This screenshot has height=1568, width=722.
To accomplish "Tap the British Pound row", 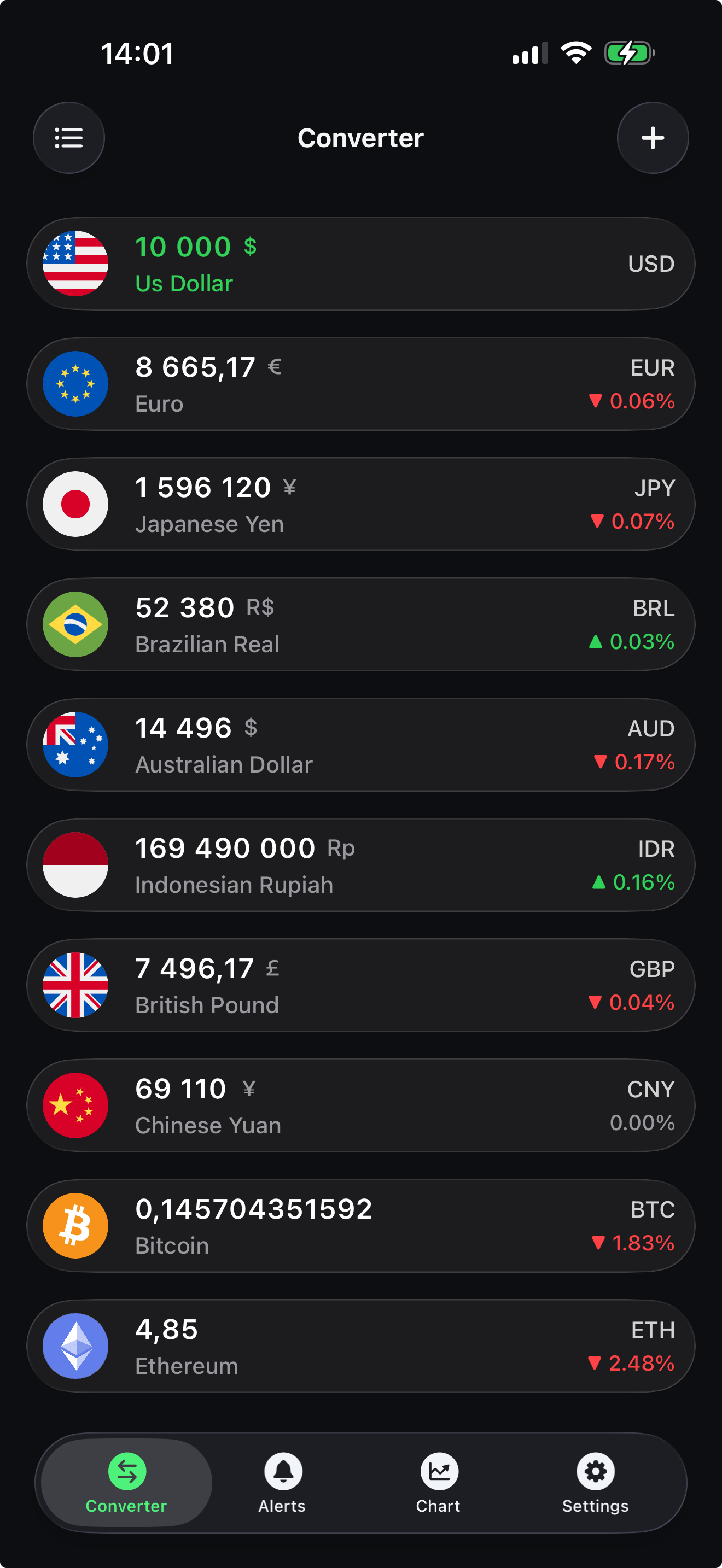I will (x=361, y=985).
